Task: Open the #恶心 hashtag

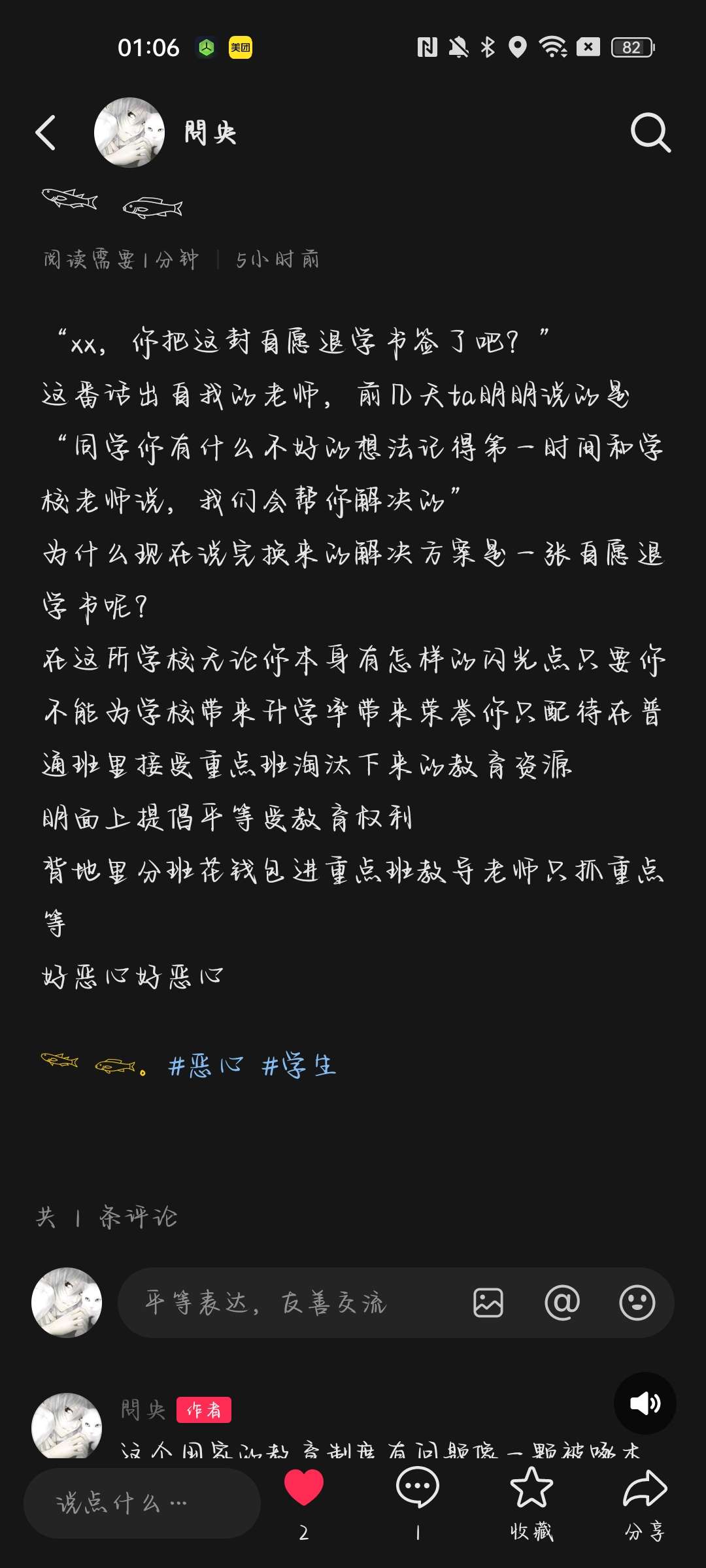Action: point(206,1066)
